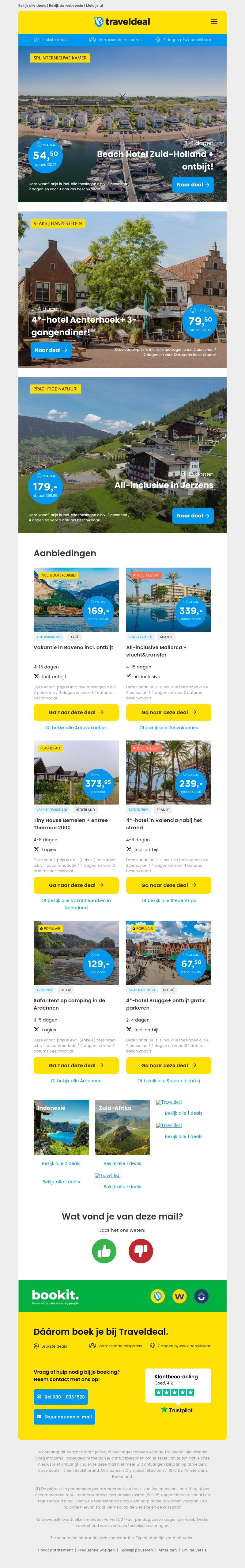
Task: Go to the 4*-hotel in Valencia deal
Action: click(x=168, y=885)
